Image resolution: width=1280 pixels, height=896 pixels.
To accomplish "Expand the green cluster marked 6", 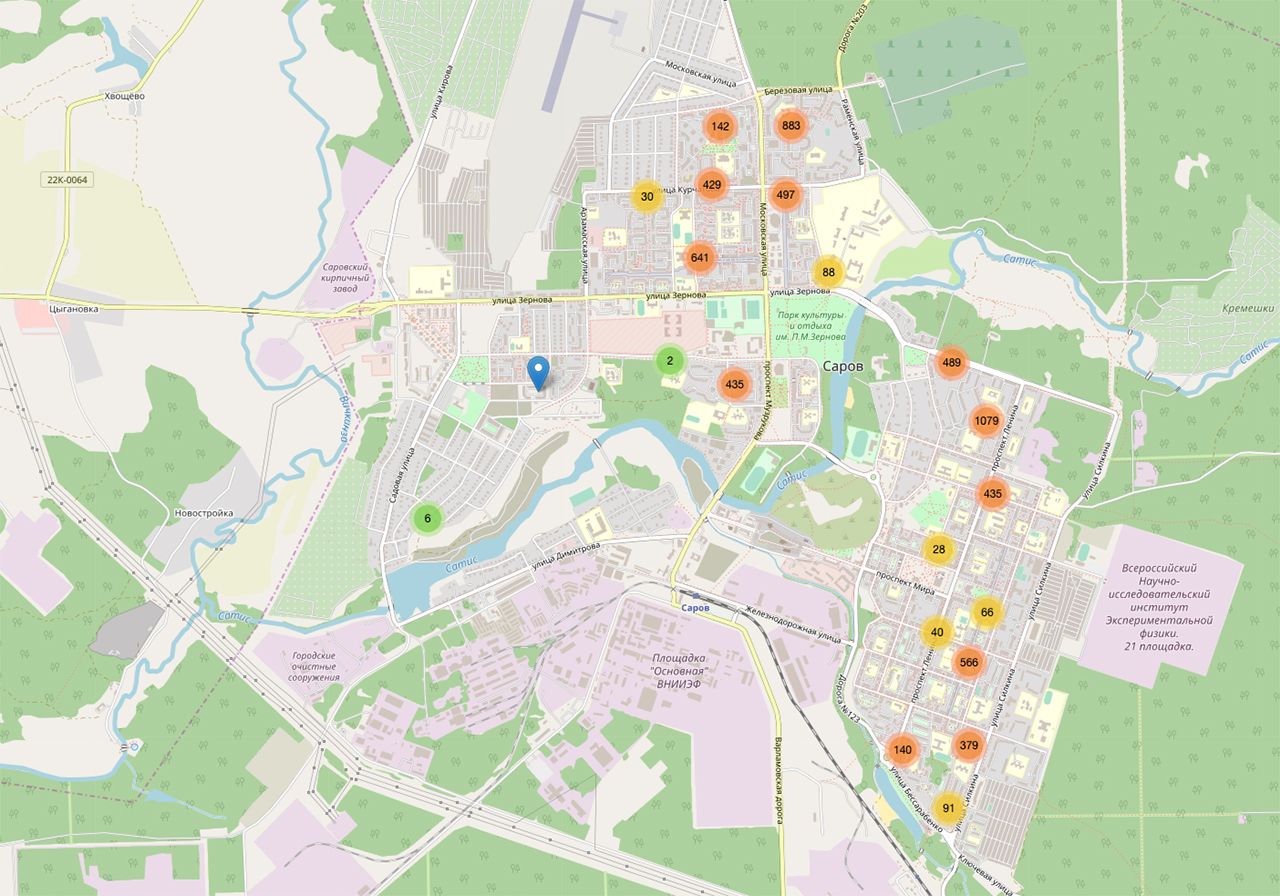I will click(427, 519).
